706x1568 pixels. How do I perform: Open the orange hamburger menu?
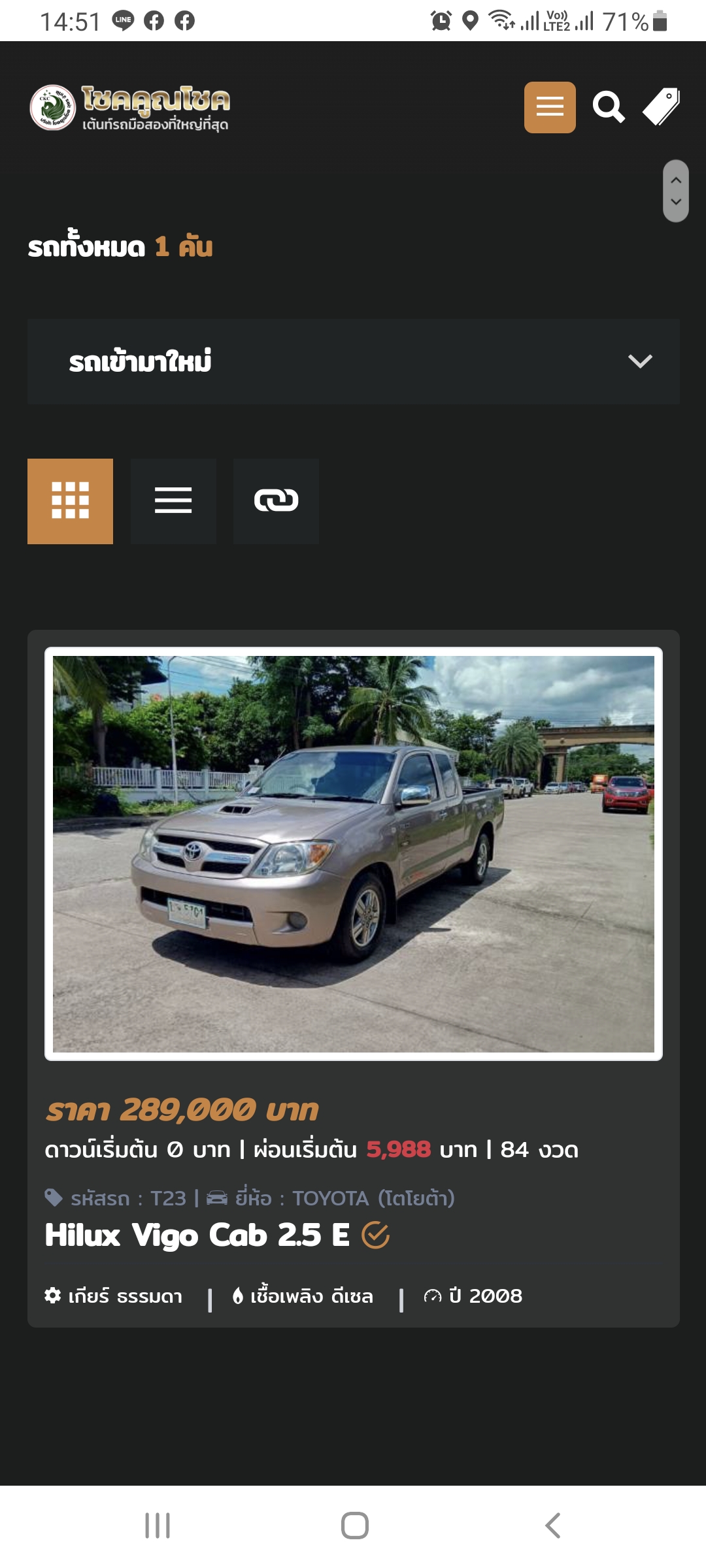(549, 107)
